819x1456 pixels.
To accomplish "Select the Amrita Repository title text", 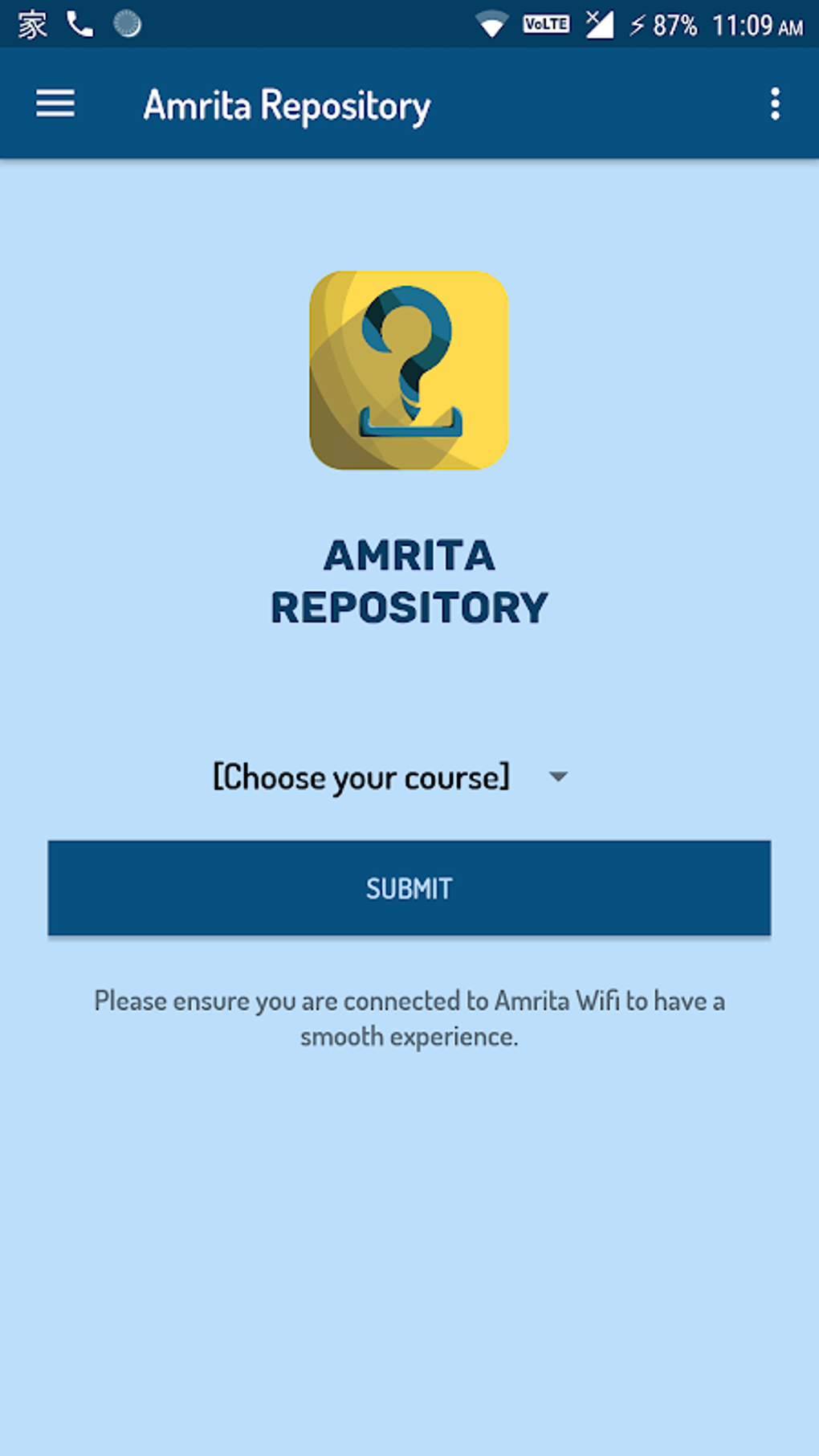I will [x=286, y=104].
